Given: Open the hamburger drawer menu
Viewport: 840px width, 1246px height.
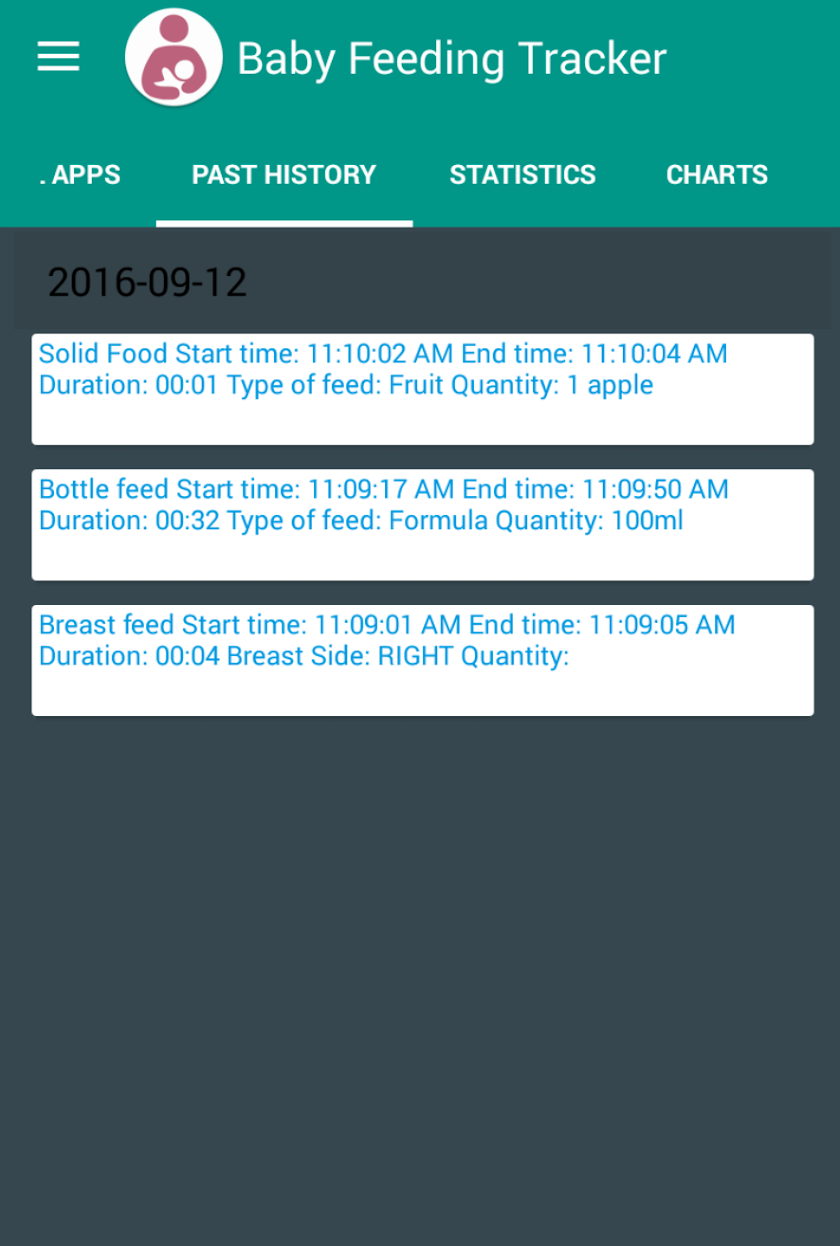Looking at the screenshot, I should [58, 57].
